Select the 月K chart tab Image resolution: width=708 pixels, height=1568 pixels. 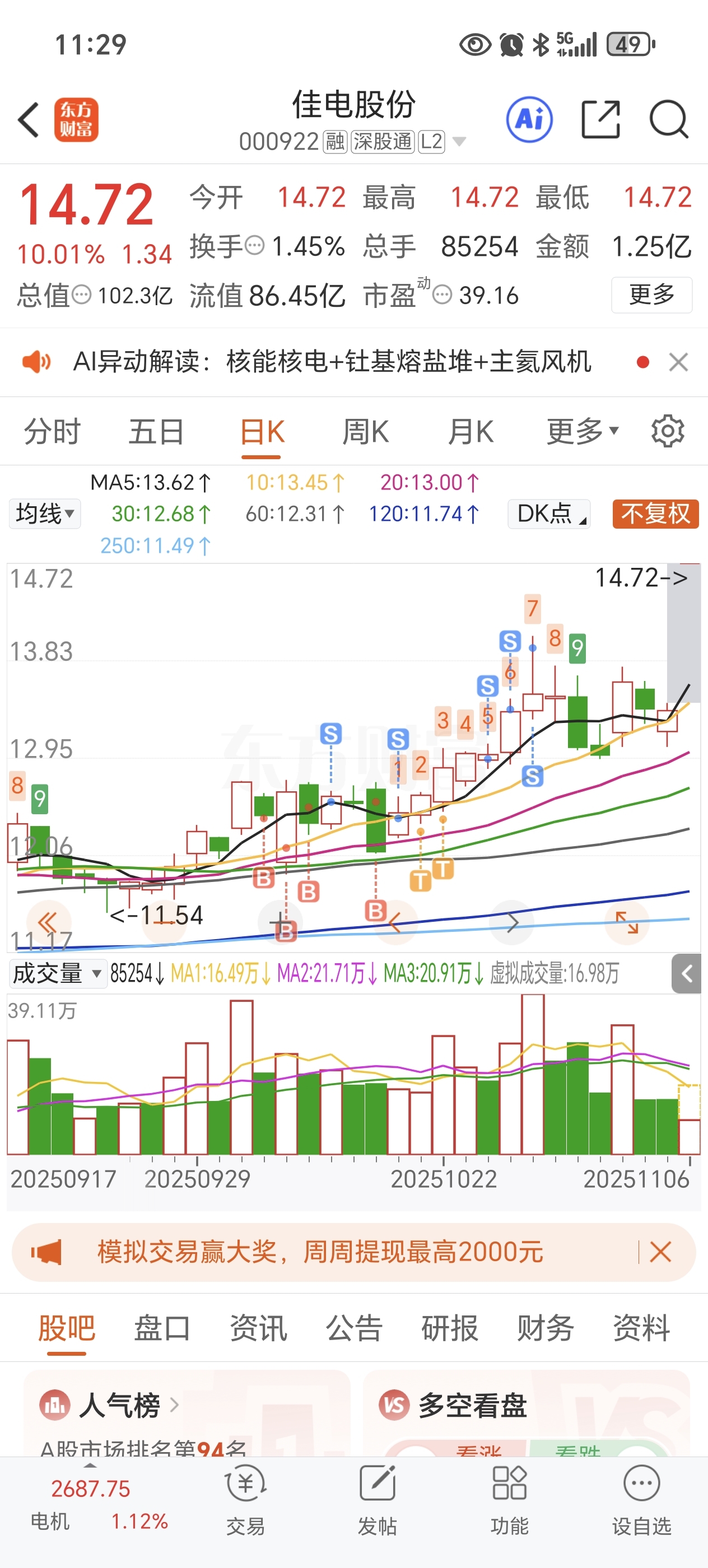[470, 432]
